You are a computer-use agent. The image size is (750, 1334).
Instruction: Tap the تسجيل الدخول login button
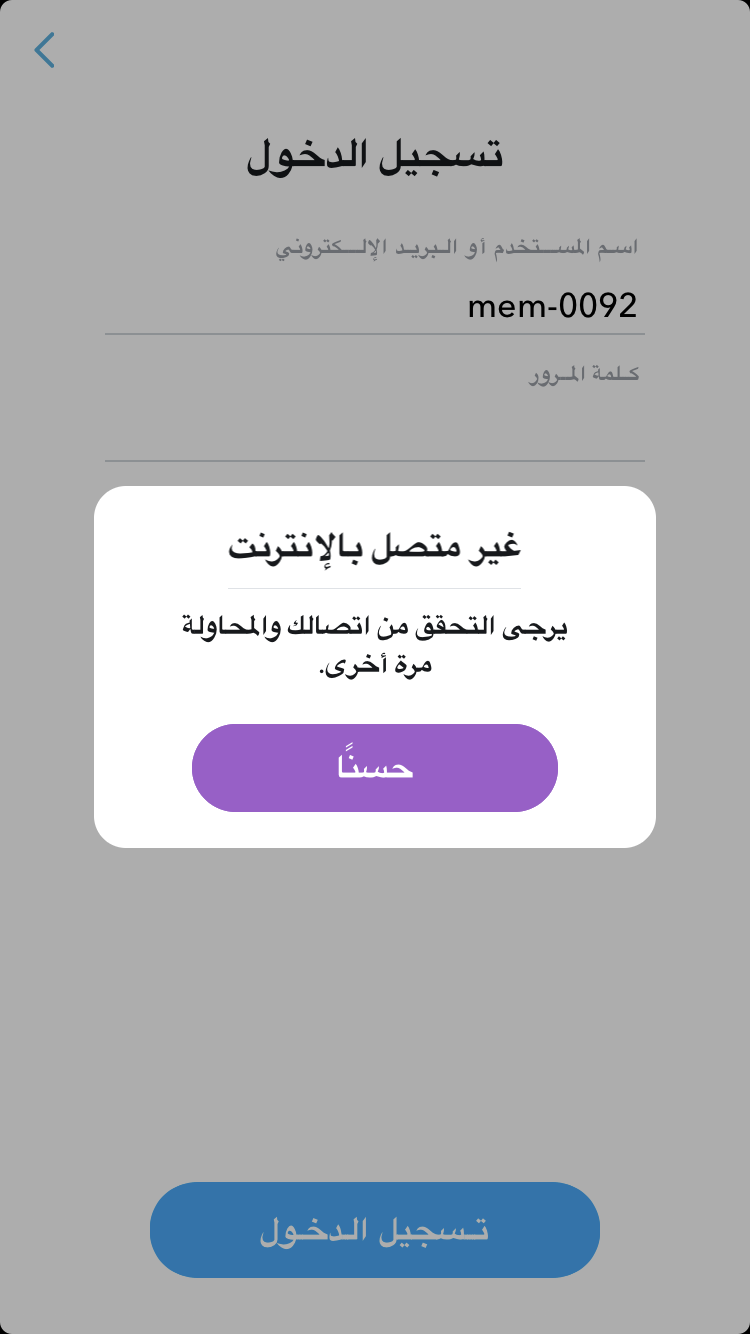(x=375, y=1230)
